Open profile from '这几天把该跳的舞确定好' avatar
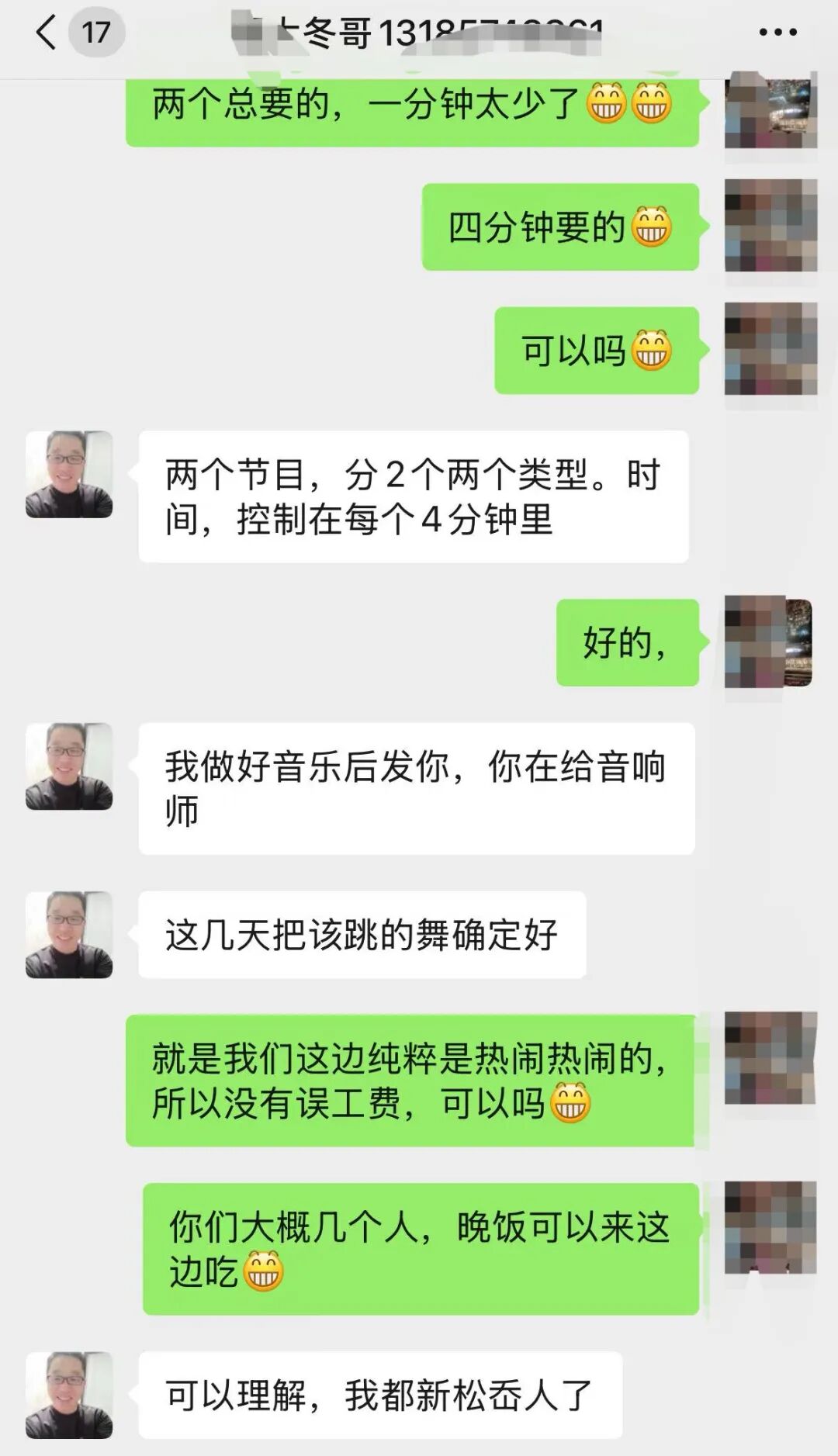This screenshot has height=1456, width=838. 69,934
